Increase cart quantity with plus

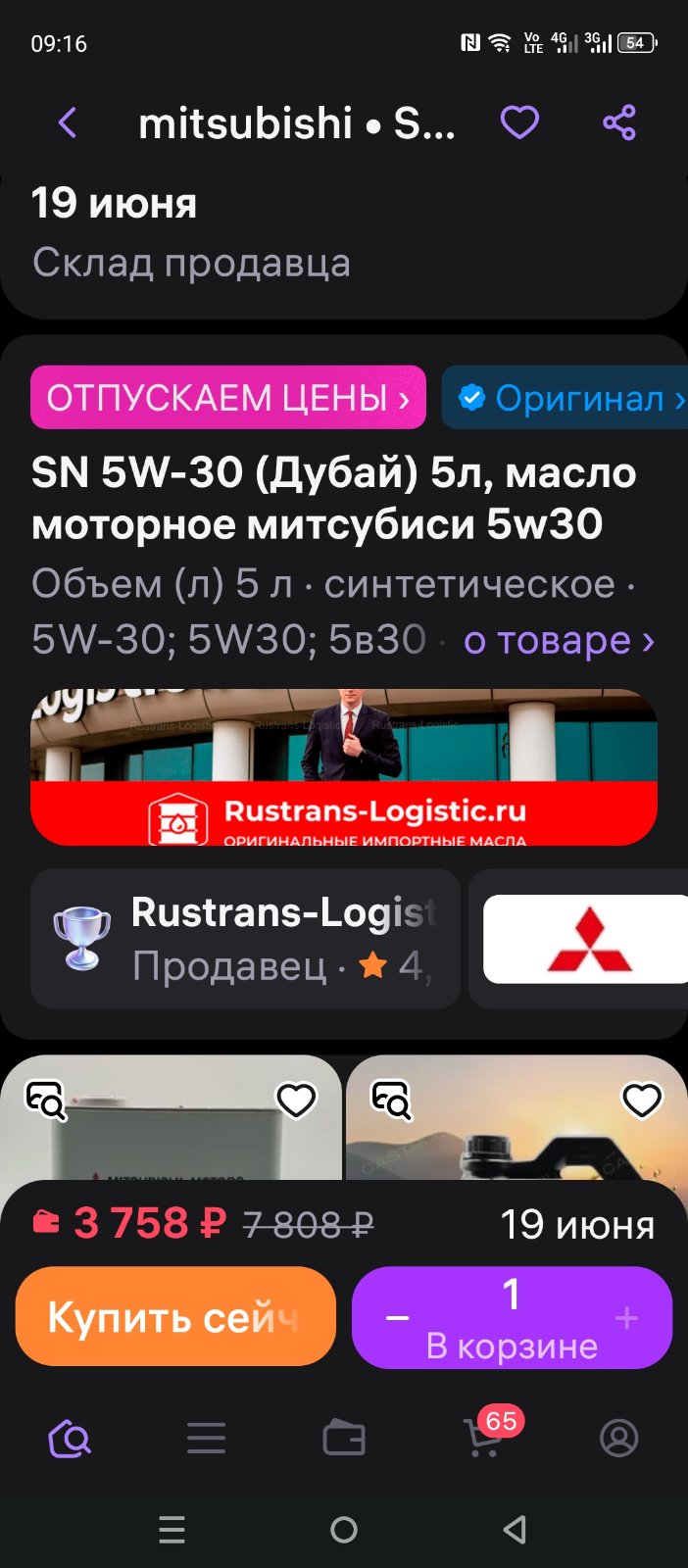click(627, 1318)
